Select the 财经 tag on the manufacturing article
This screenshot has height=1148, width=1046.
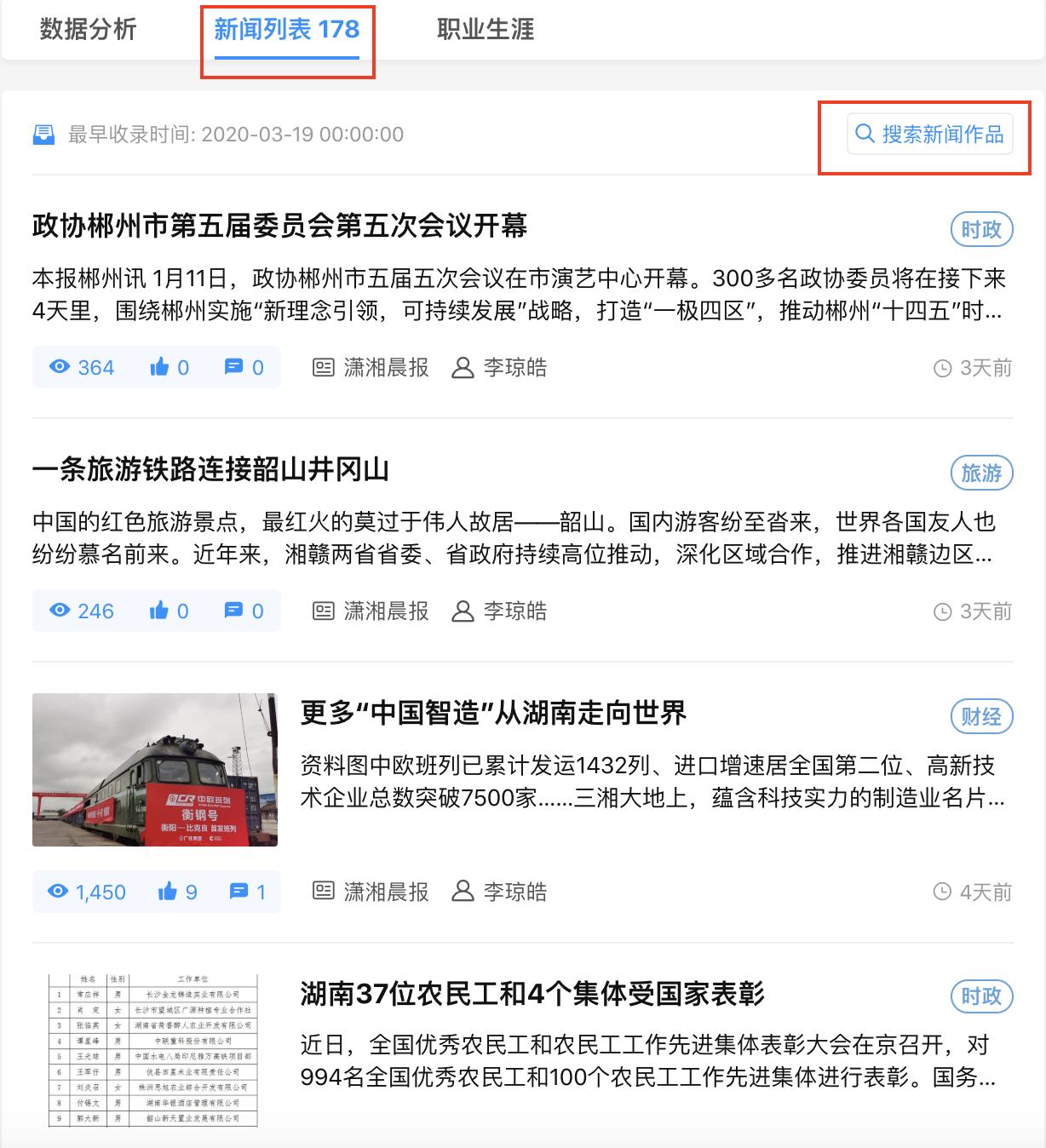tap(981, 716)
